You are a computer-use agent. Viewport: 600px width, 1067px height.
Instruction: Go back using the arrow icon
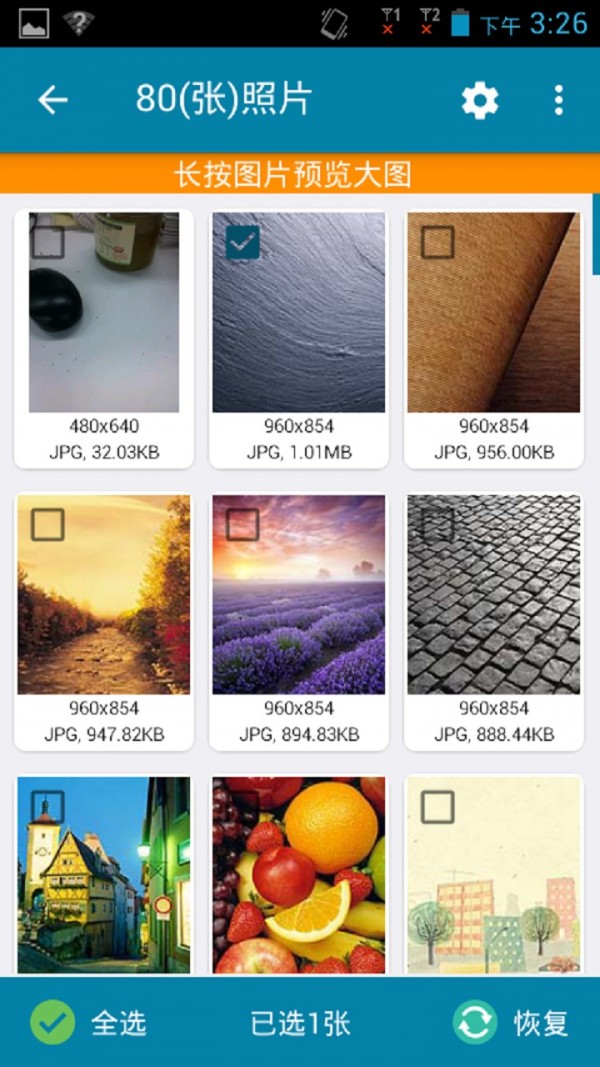pyautogui.click(x=53, y=100)
